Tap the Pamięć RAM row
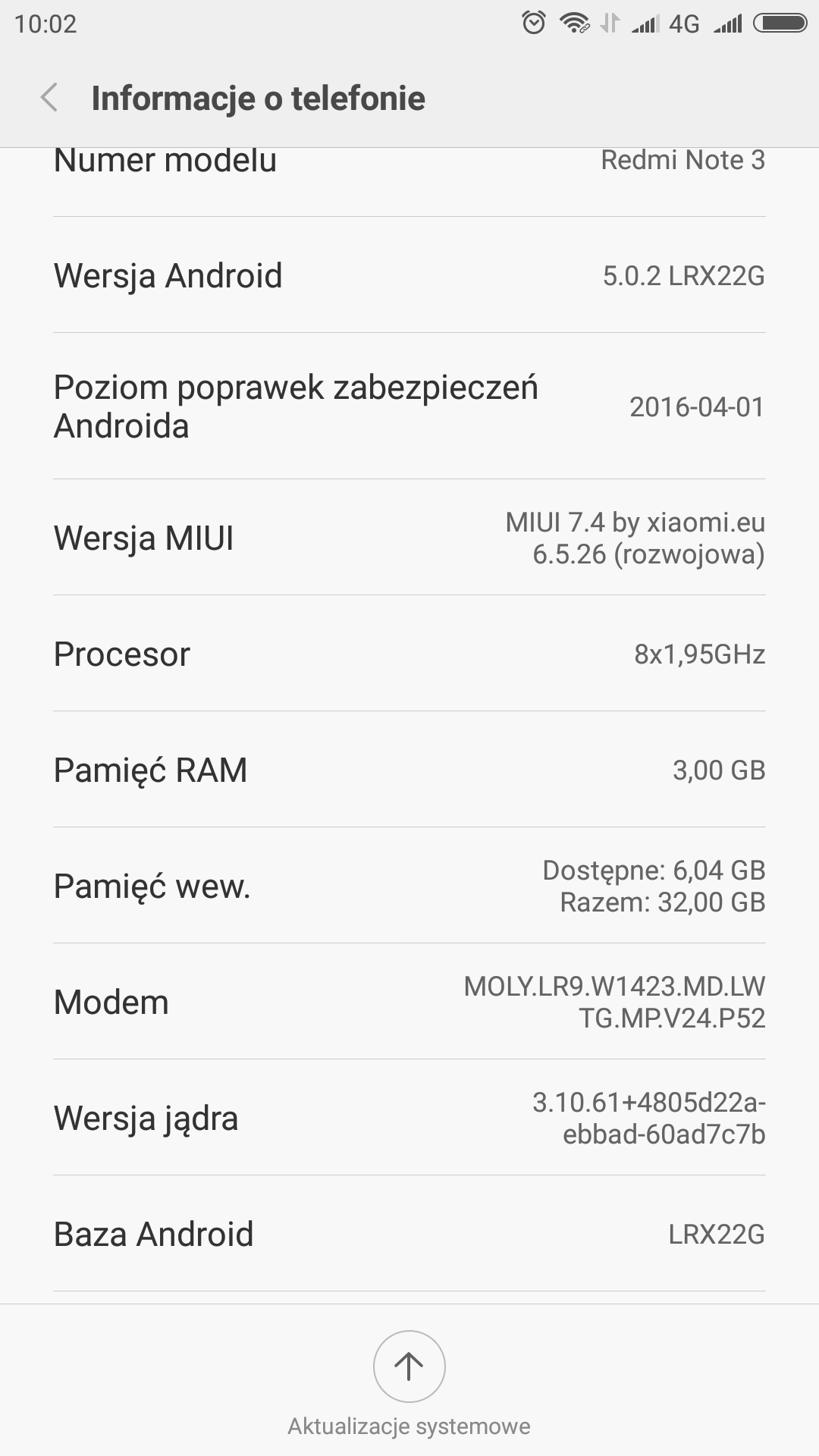The width and height of the screenshot is (819, 1456). tap(409, 770)
